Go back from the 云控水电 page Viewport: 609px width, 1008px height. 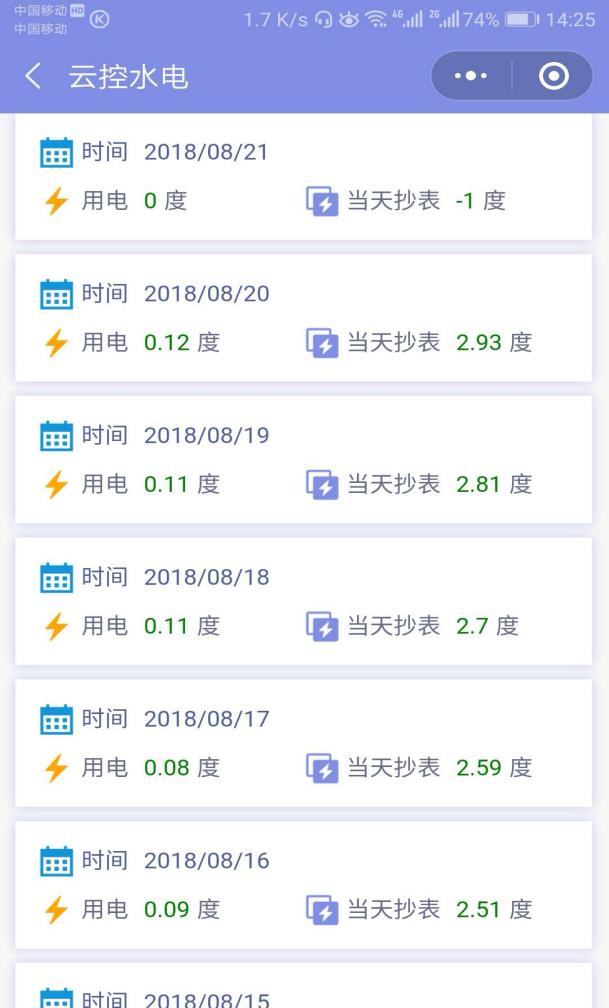(x=34, y=77)
